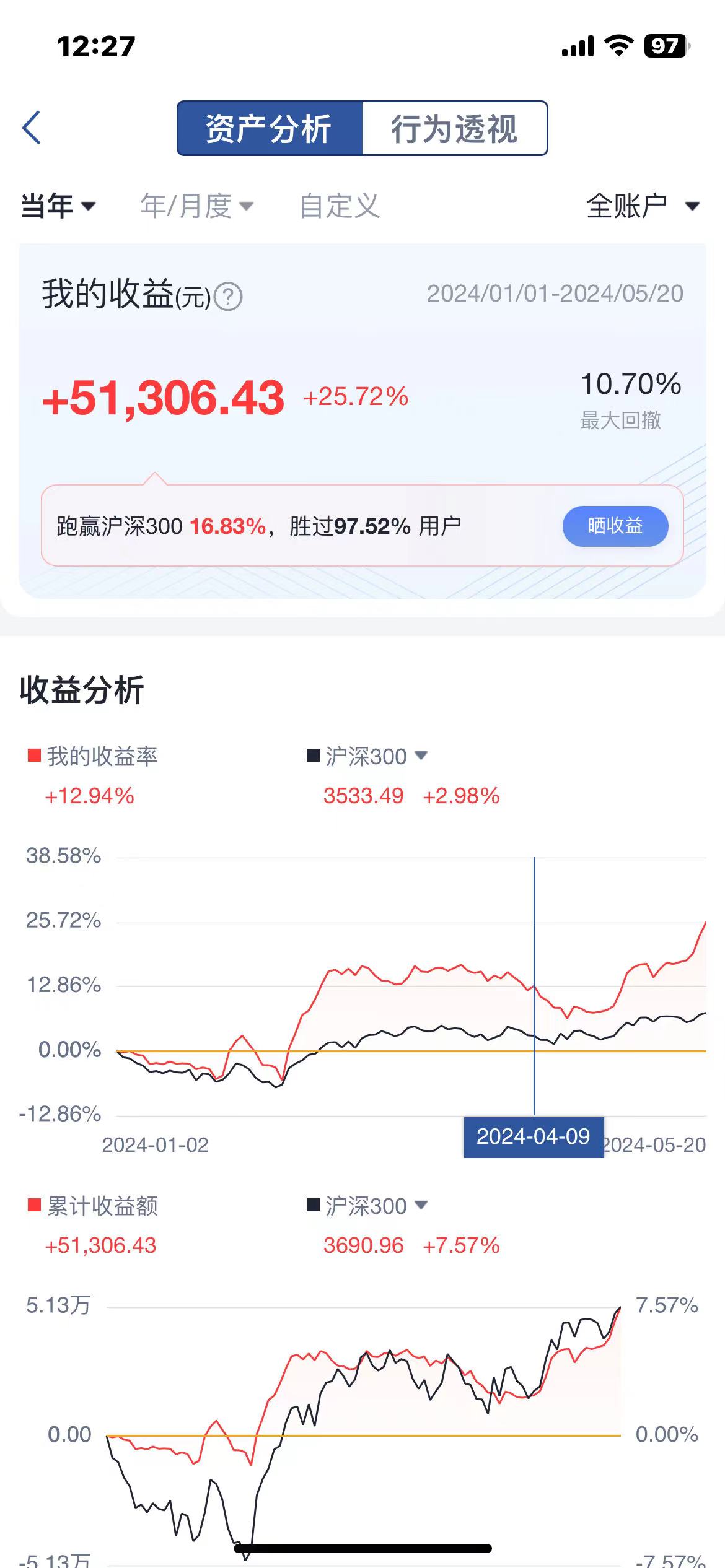Viewport: 725px width, 1568px height.
Task: Share earnings with the 晒收益 button
Action: point(615,526)
